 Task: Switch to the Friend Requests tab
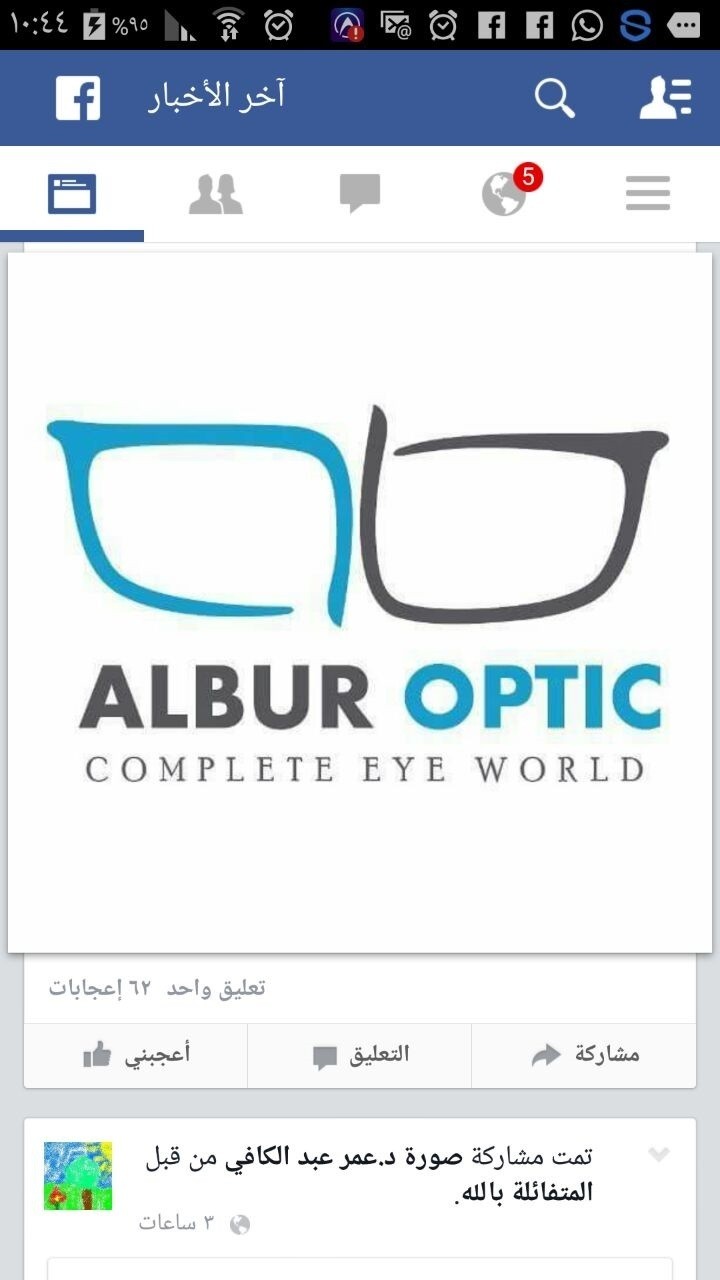click(x=216, y=193)
